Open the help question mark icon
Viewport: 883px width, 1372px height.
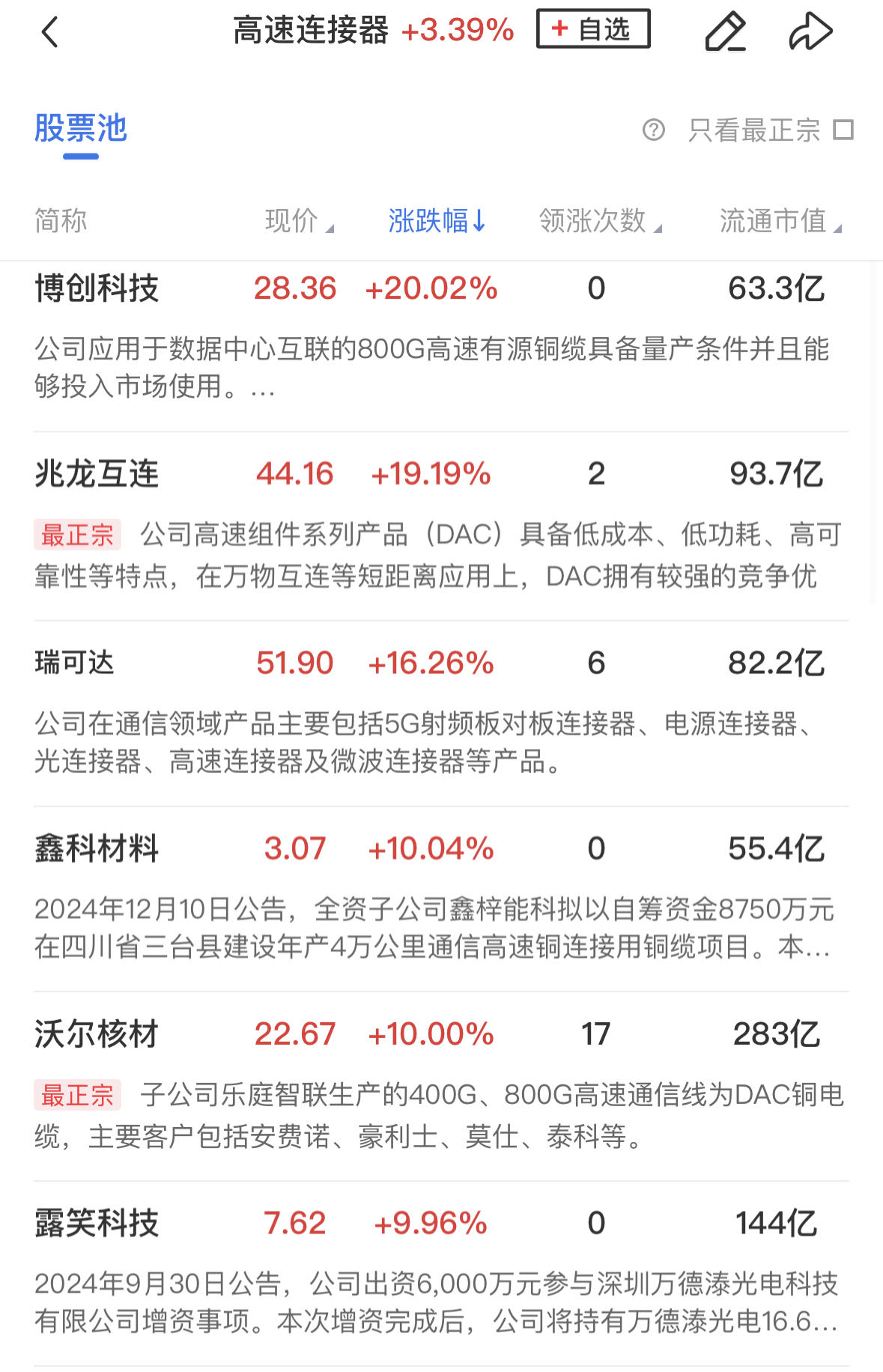[655, 131]
